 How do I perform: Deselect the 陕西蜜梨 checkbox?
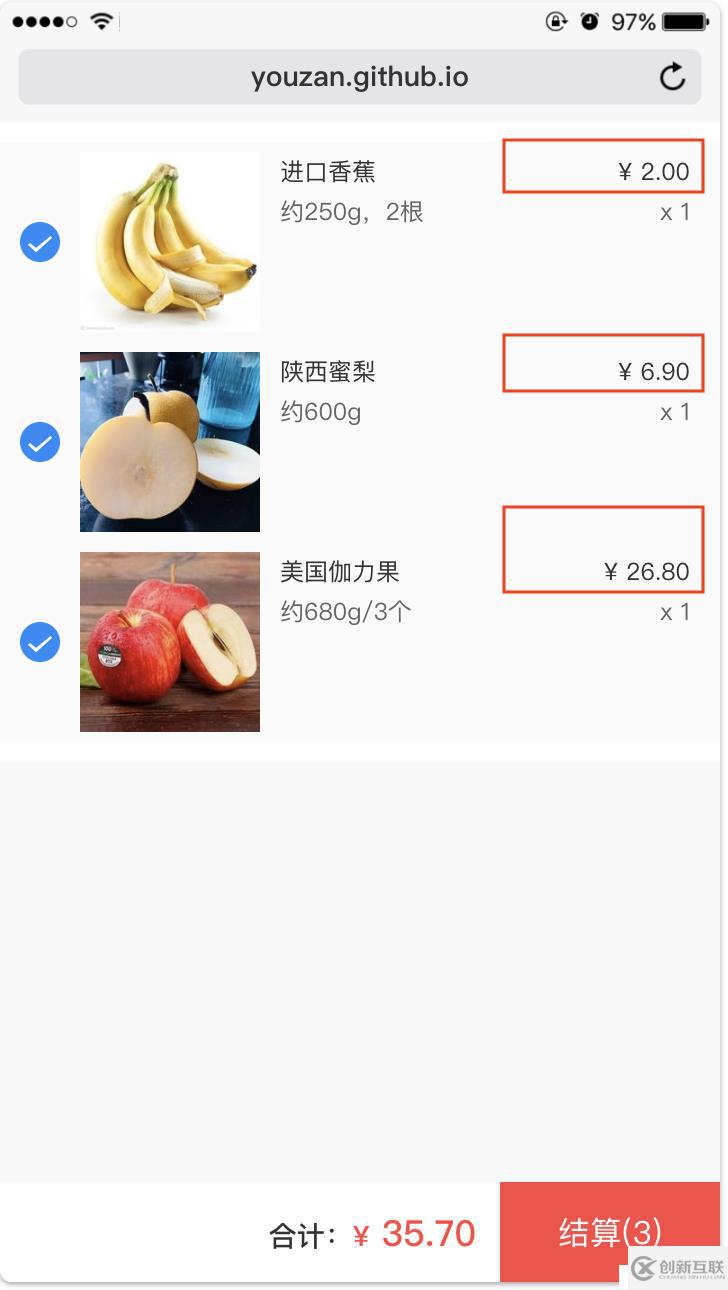40,442
